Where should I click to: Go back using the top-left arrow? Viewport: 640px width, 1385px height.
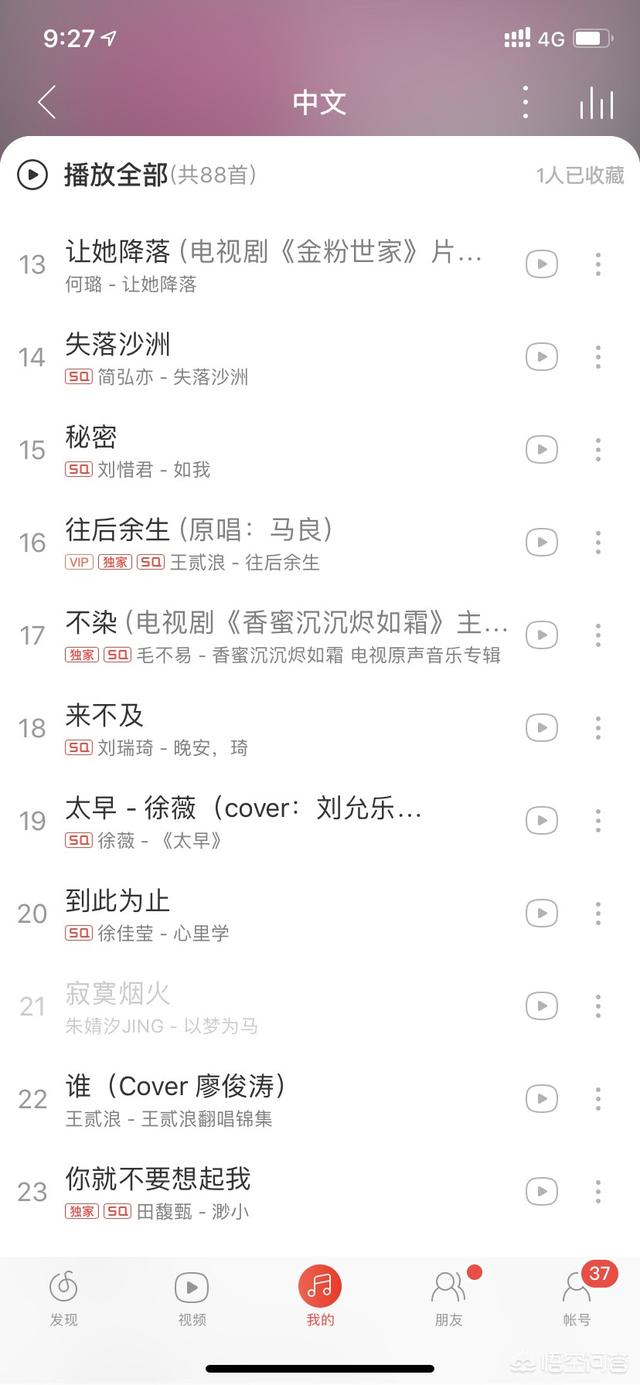pyautogui.click(x=46, y=102)
